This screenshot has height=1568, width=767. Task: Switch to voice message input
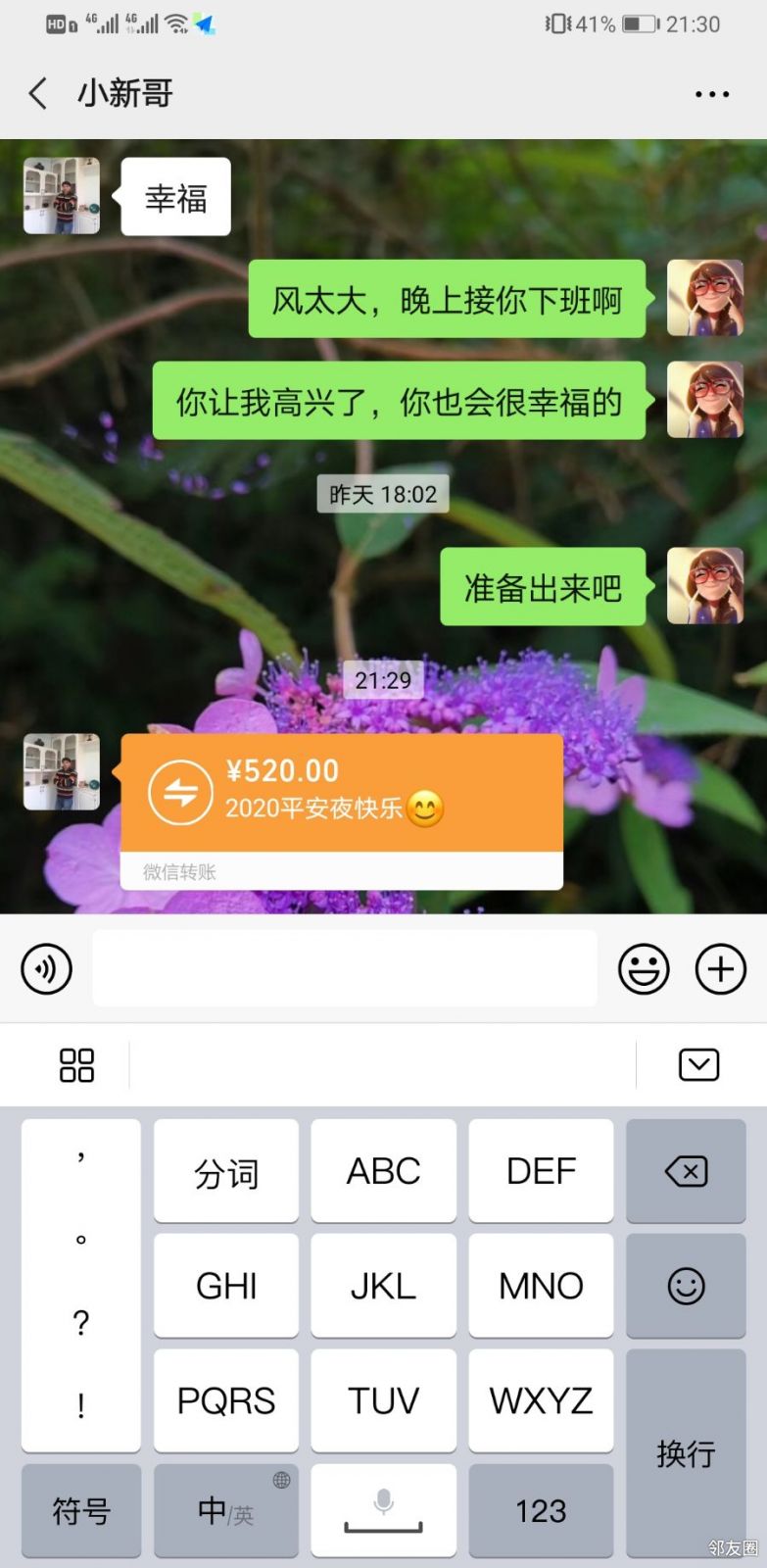click(x=46, y=969)
